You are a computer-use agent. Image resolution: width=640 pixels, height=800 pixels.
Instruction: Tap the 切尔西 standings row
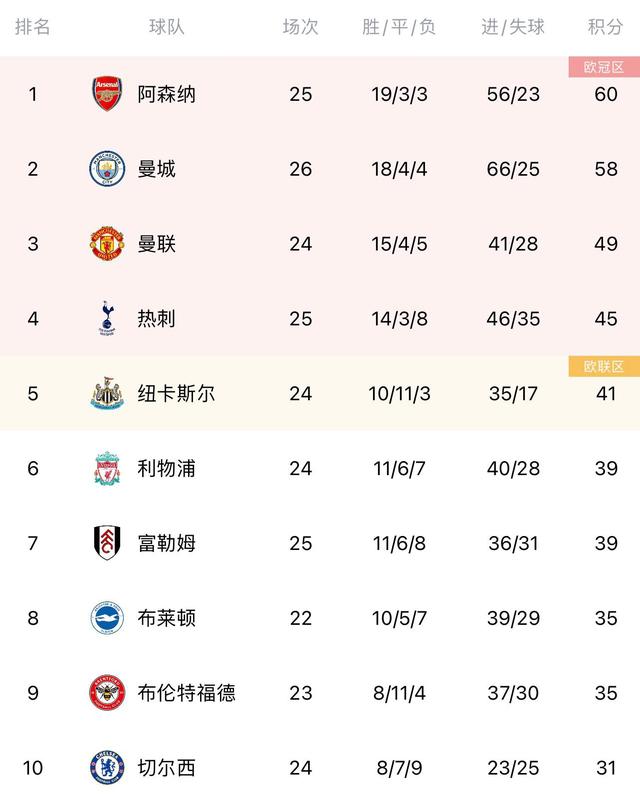166,768
